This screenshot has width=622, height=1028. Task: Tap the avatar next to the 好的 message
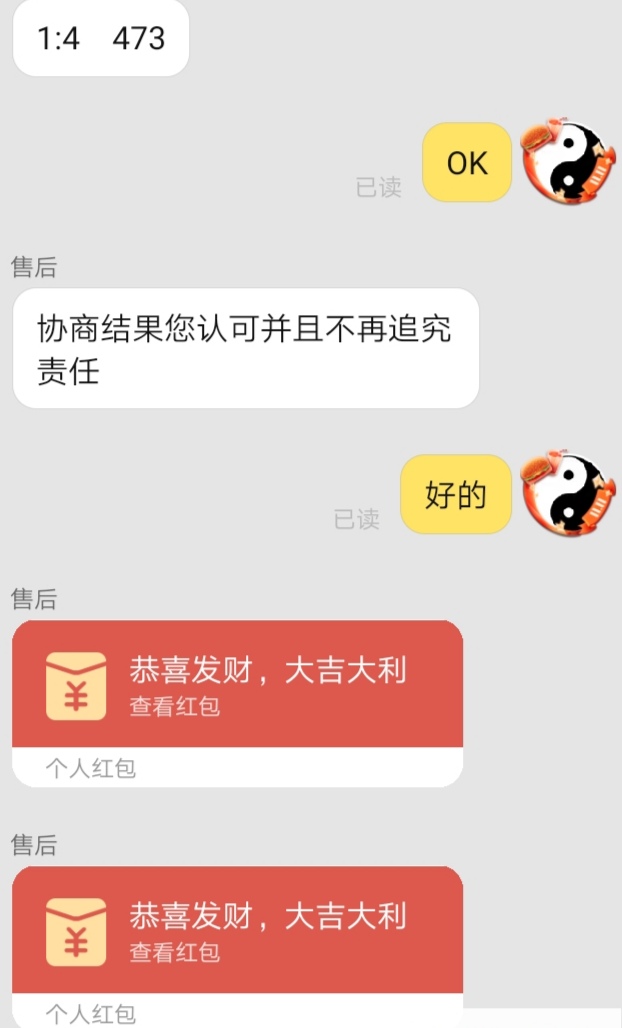(568, 493)
